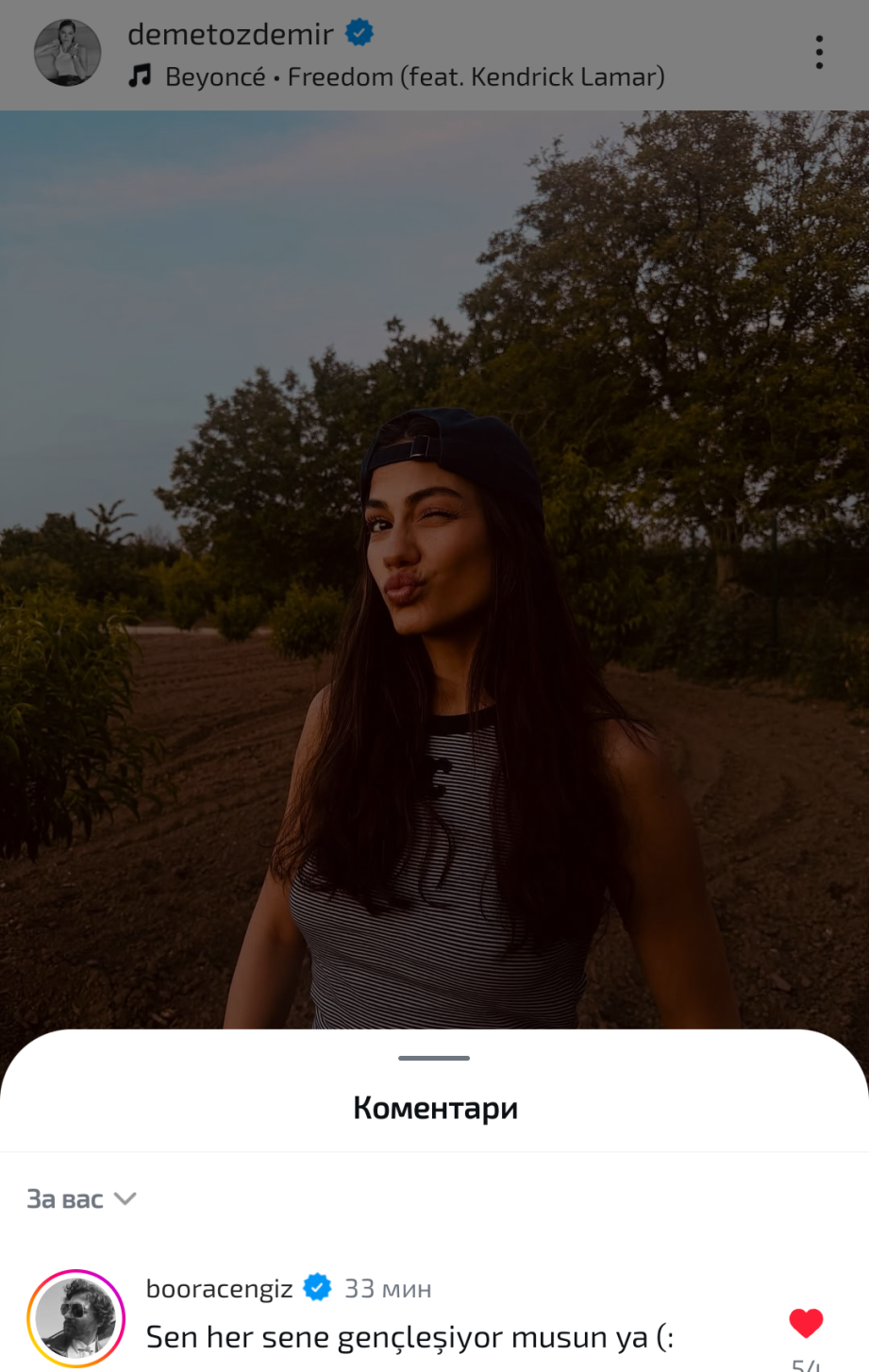Open the Beyoncé Freedom audio track

[x=414, y=76]
